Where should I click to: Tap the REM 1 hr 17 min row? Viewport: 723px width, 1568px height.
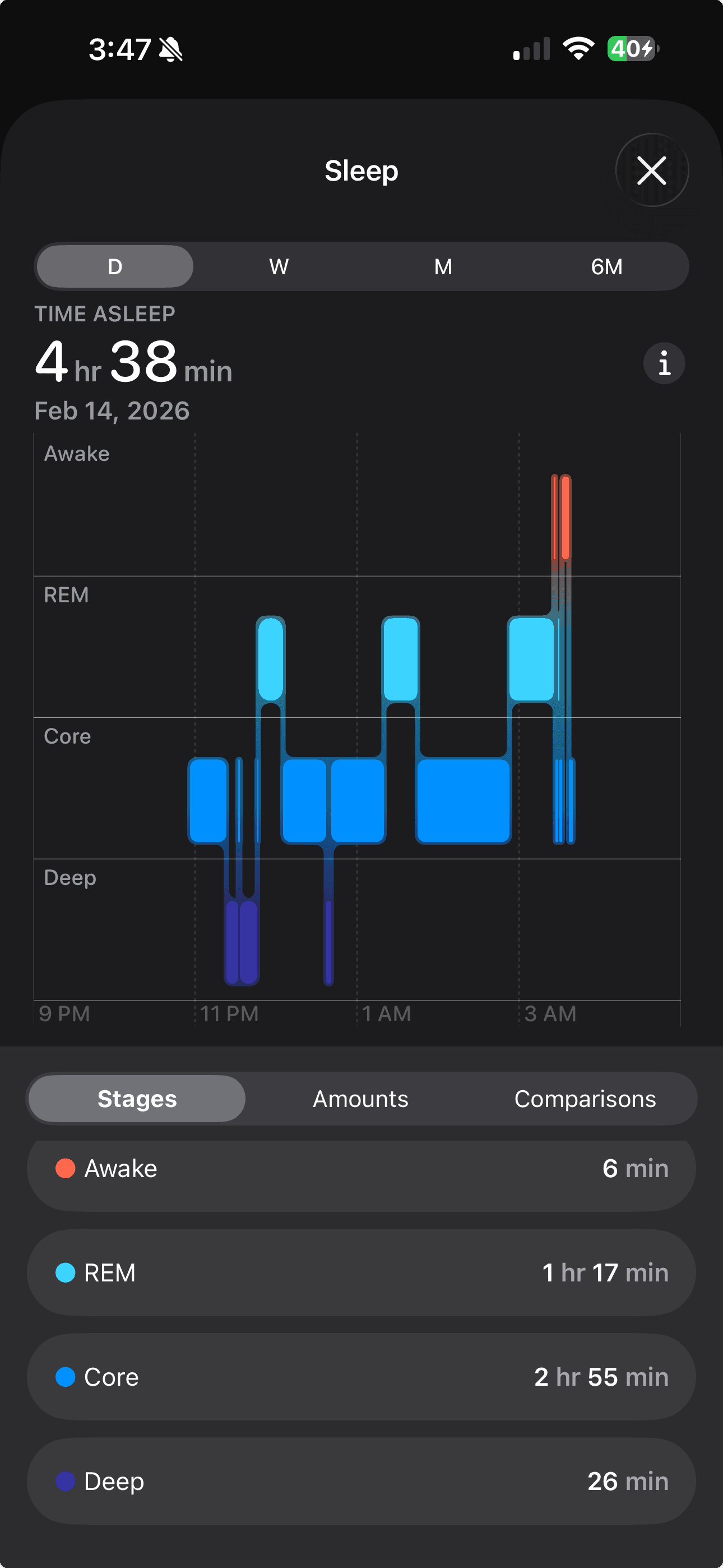pos(361,1272)
